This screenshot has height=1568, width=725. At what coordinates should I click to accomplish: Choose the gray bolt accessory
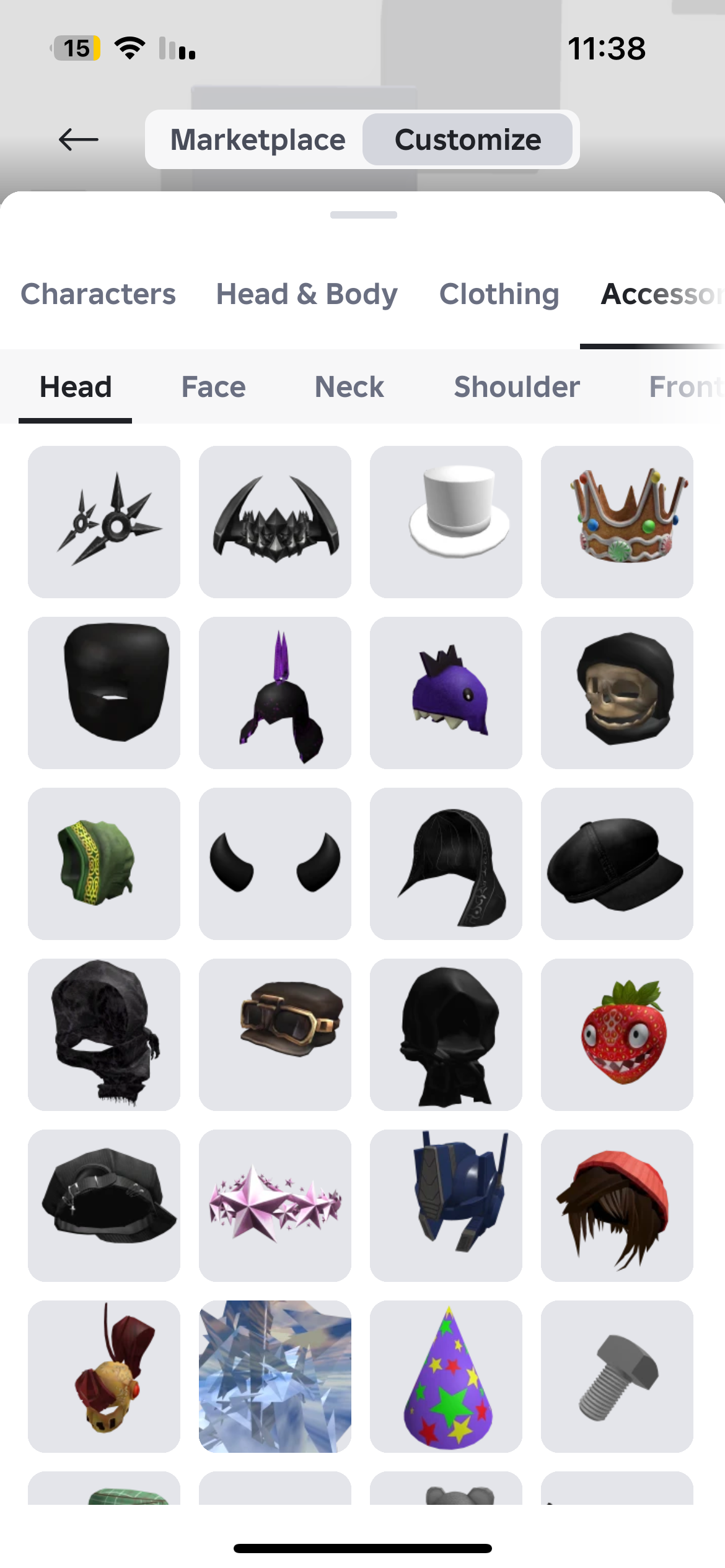(617, 1377)
